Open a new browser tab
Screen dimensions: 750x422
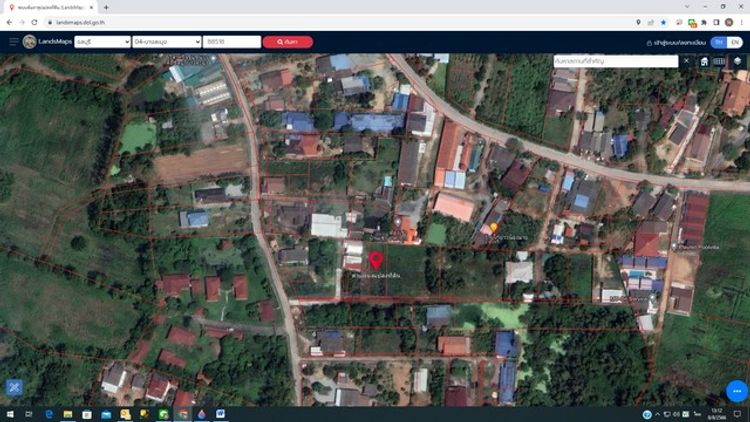tap(106, 7)
